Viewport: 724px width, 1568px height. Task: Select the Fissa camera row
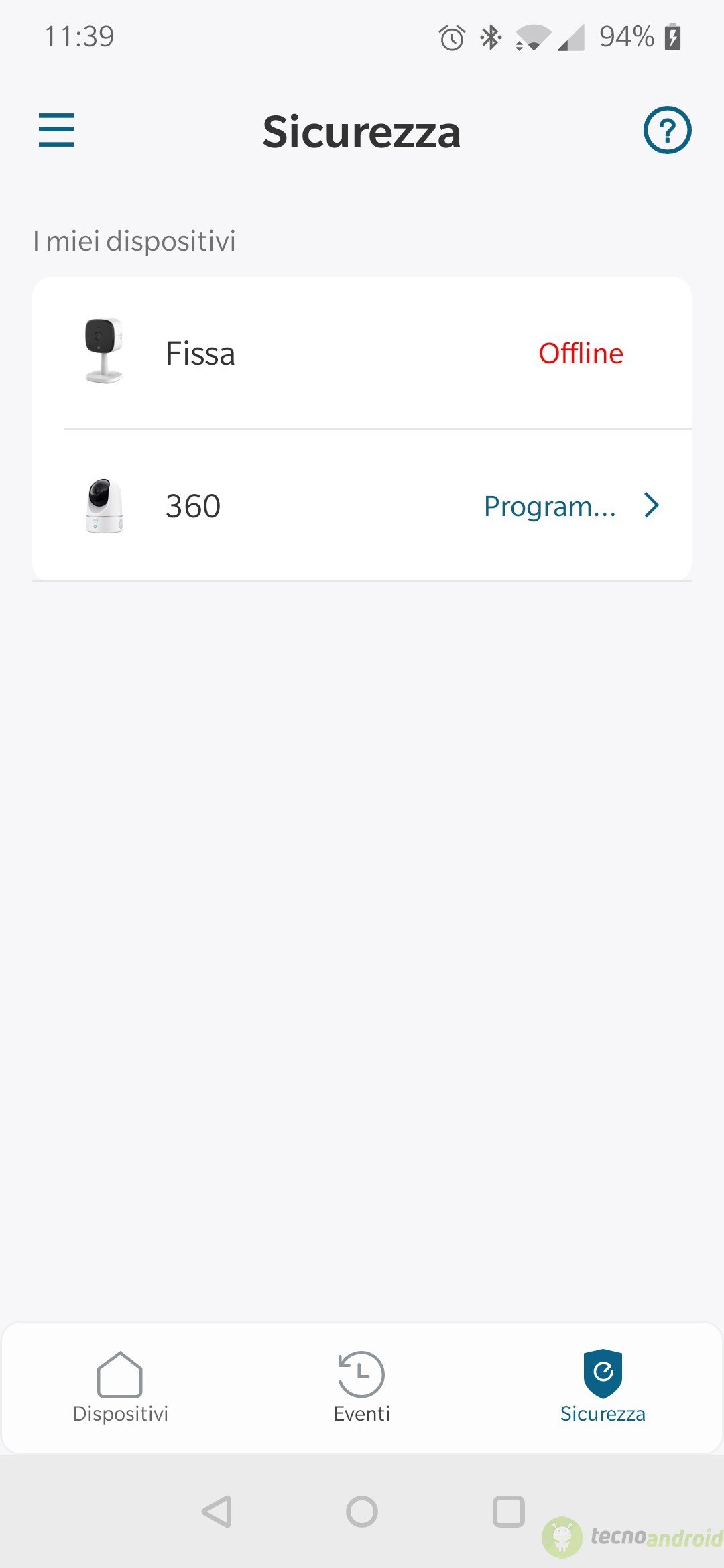(362, 353)
